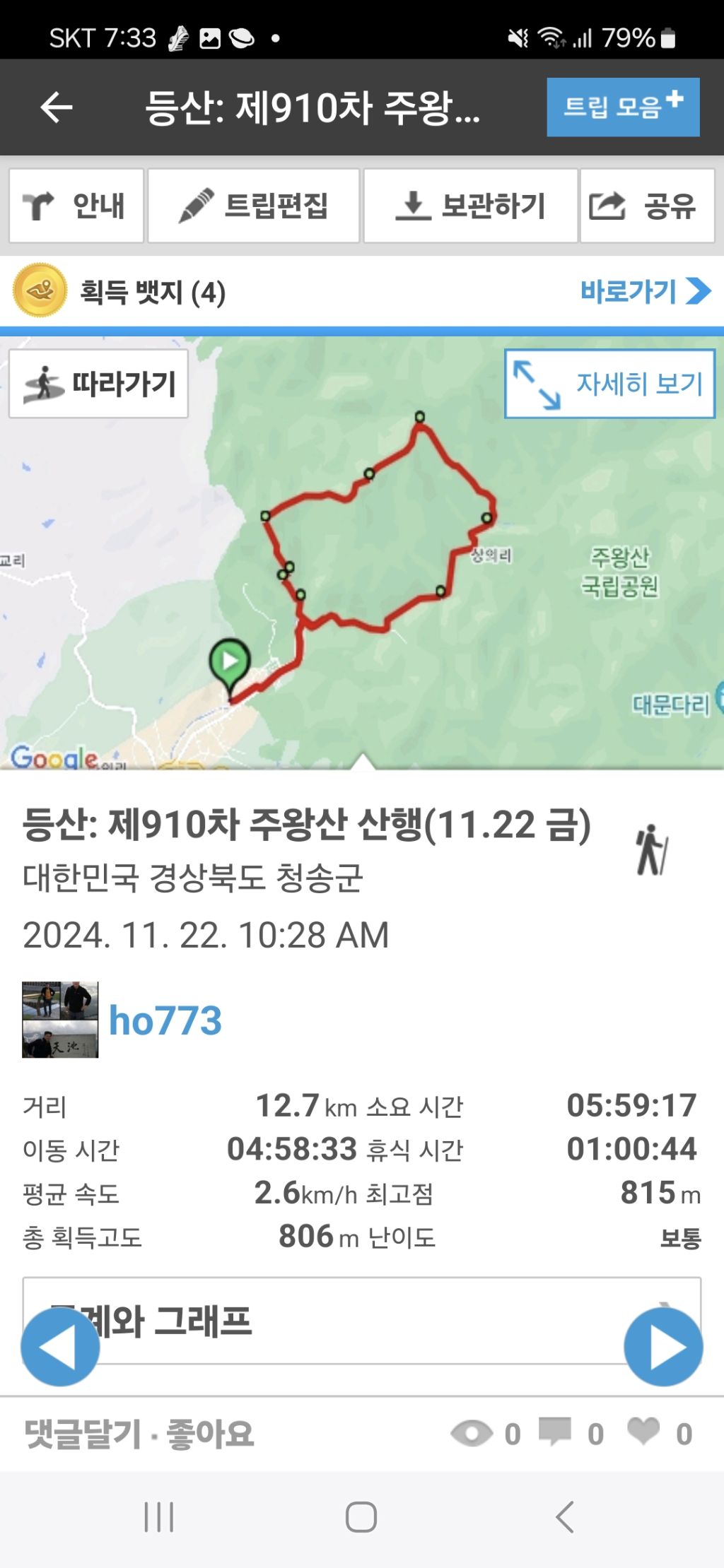
Task: Open 획득 뱃지 바로가기 link
Action: pyautogui.click(x=644, y=291)
